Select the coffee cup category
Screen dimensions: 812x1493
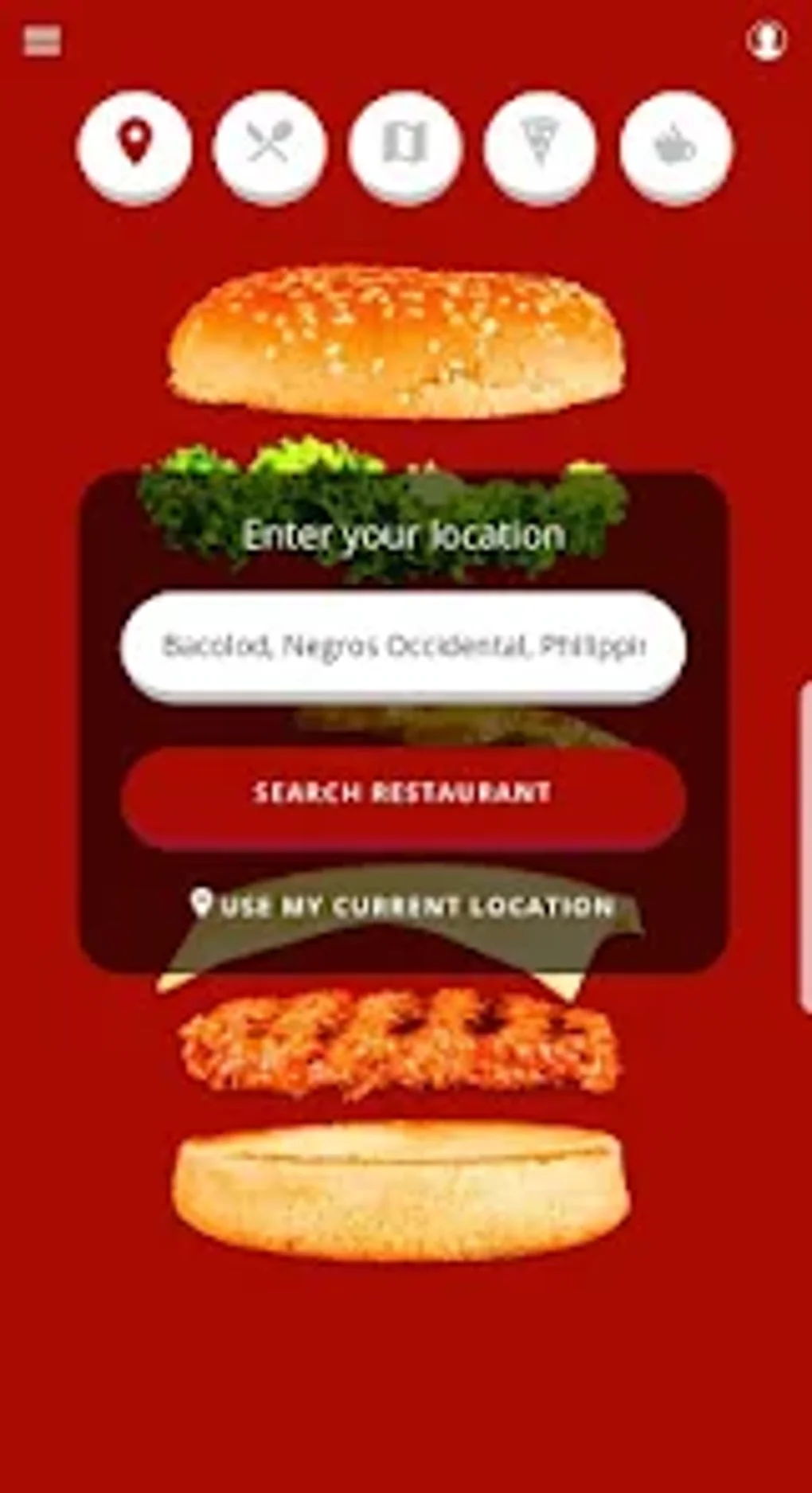click(675, 146)
